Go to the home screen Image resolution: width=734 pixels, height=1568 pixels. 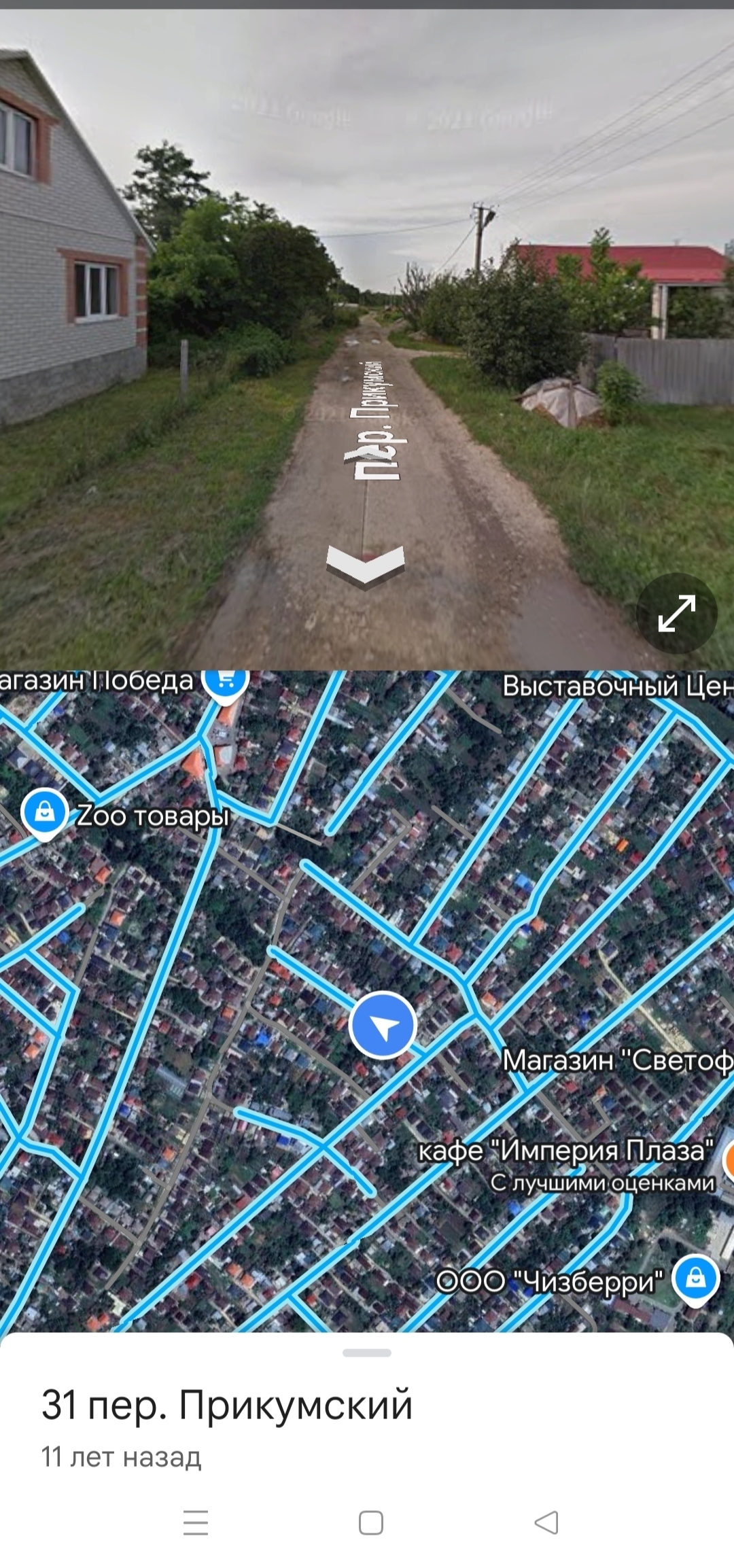click(371, 1523)
